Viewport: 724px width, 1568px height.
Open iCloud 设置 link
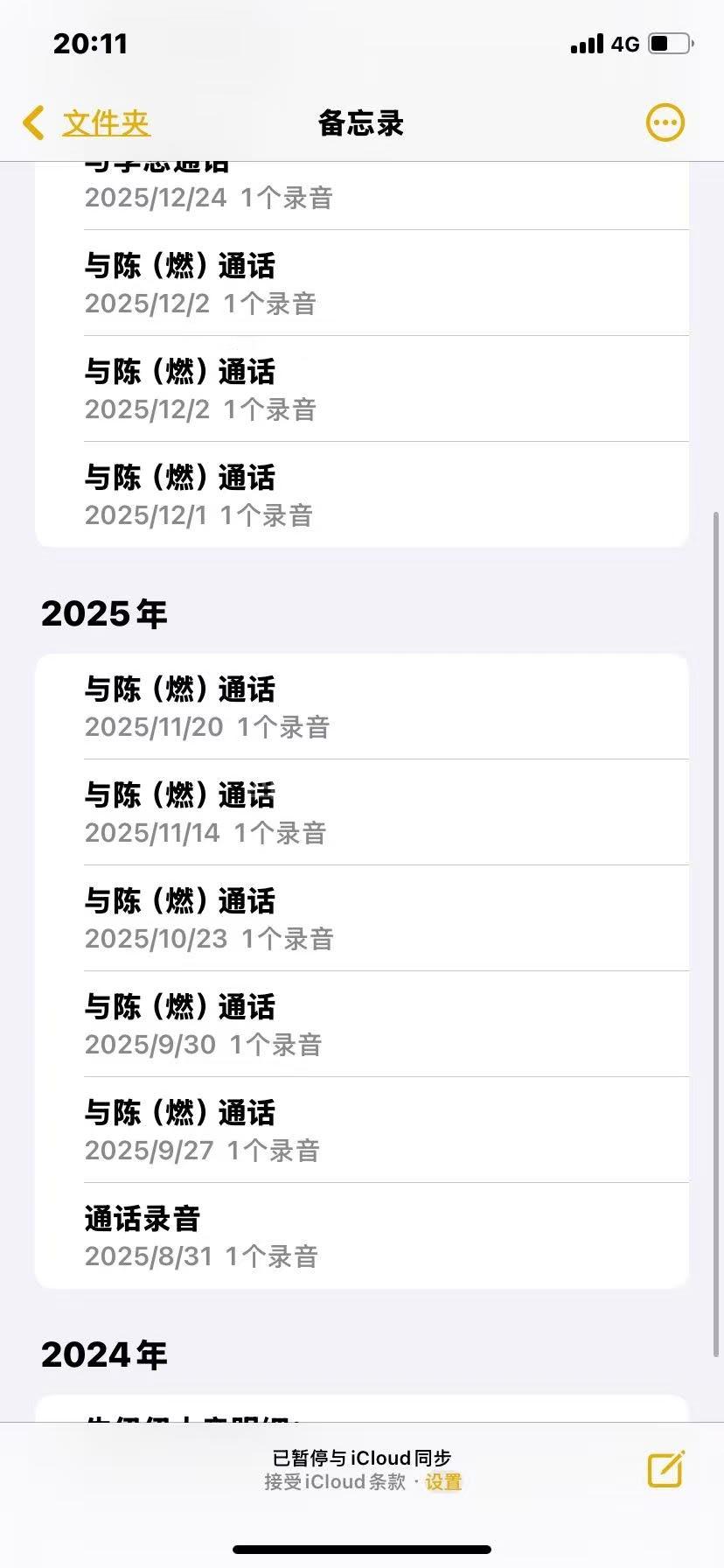(443, 1482)
